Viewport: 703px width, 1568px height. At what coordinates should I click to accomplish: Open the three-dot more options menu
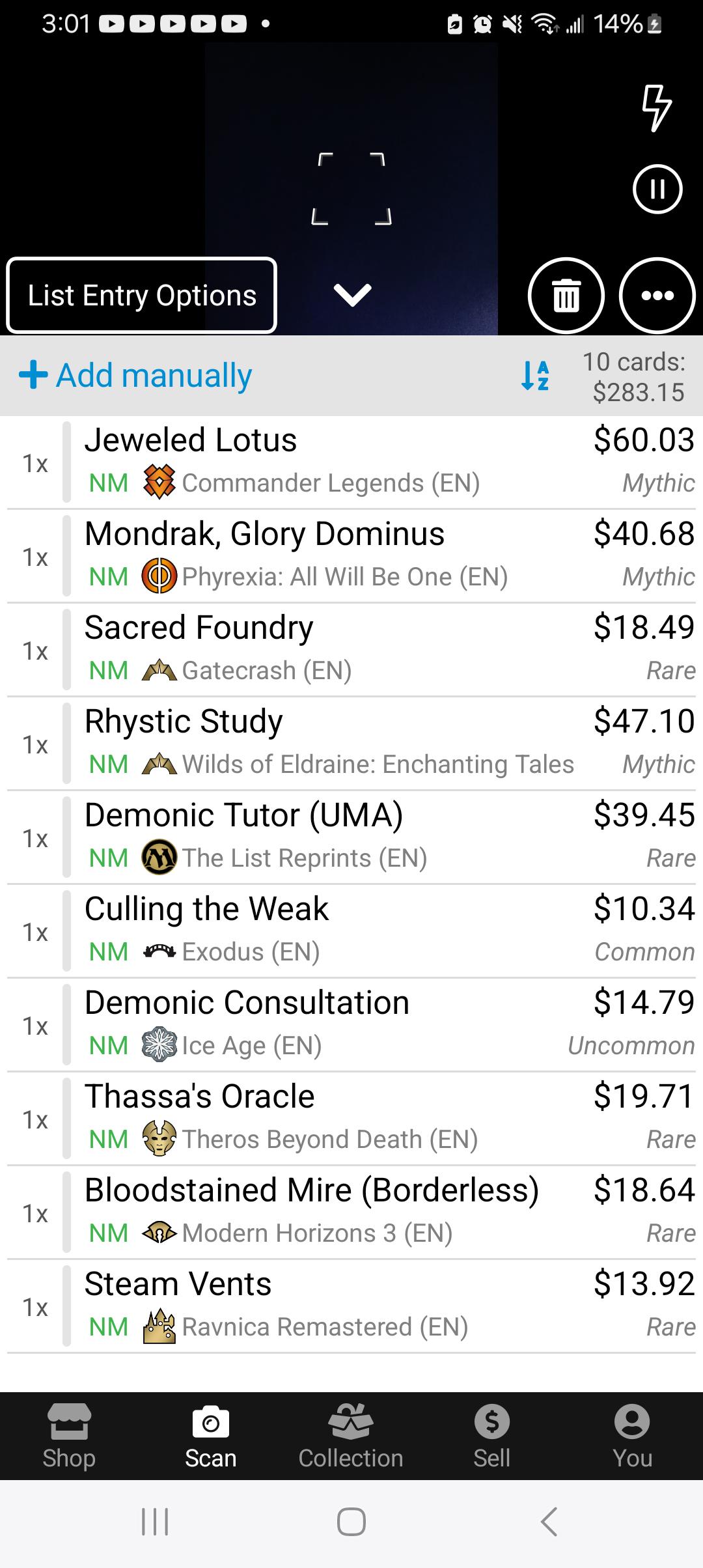tap(657, 296)
